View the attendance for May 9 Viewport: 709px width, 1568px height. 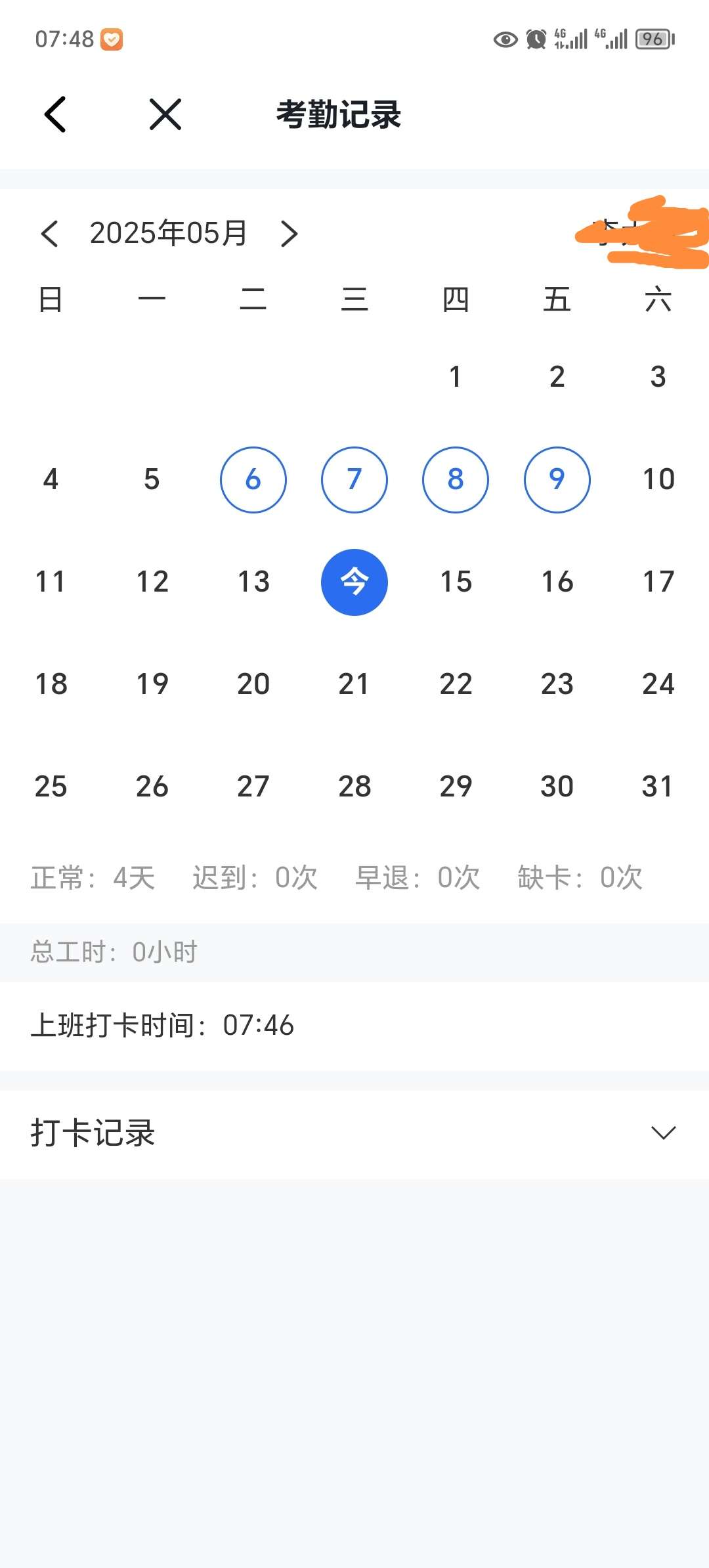557,479
